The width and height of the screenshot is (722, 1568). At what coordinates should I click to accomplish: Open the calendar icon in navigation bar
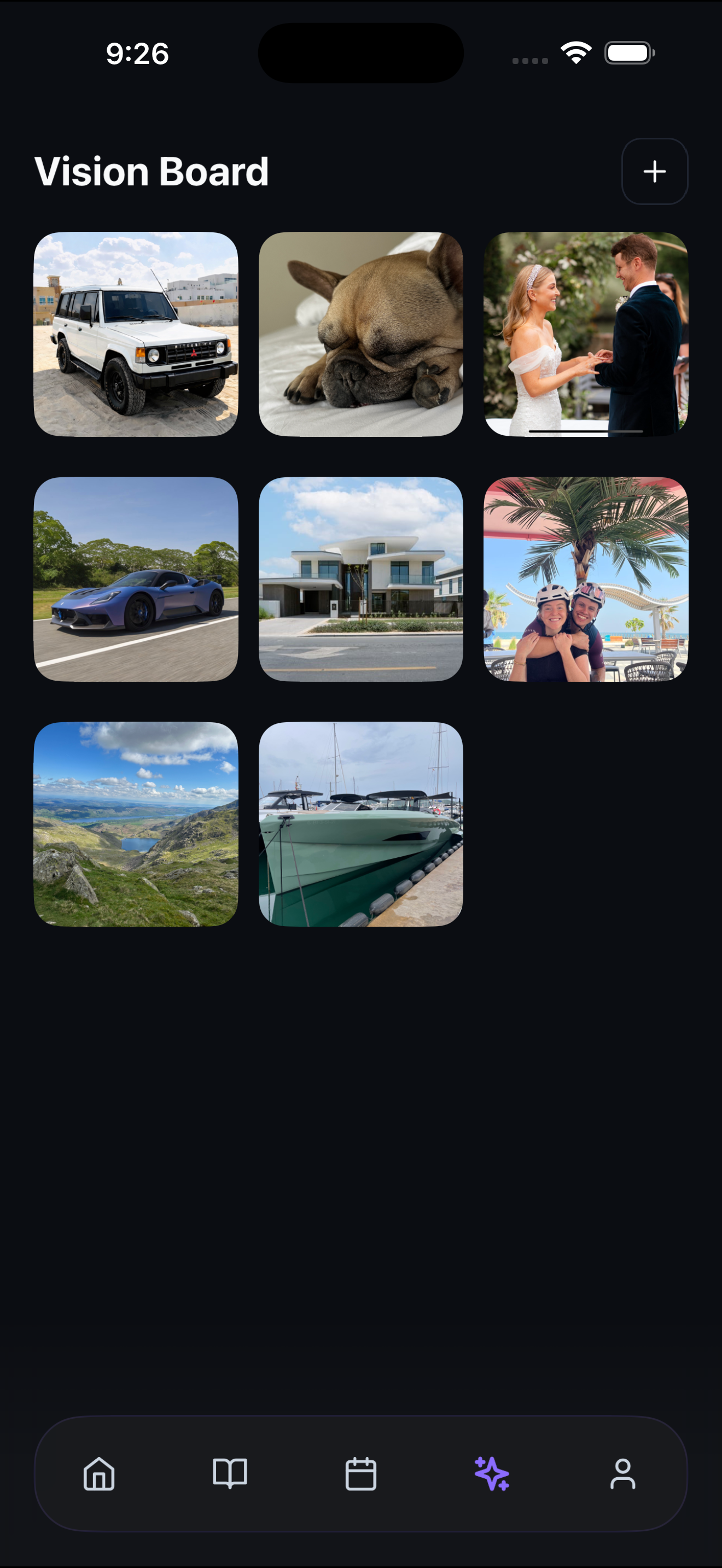pyautogui.click(x=361, y=1473)
